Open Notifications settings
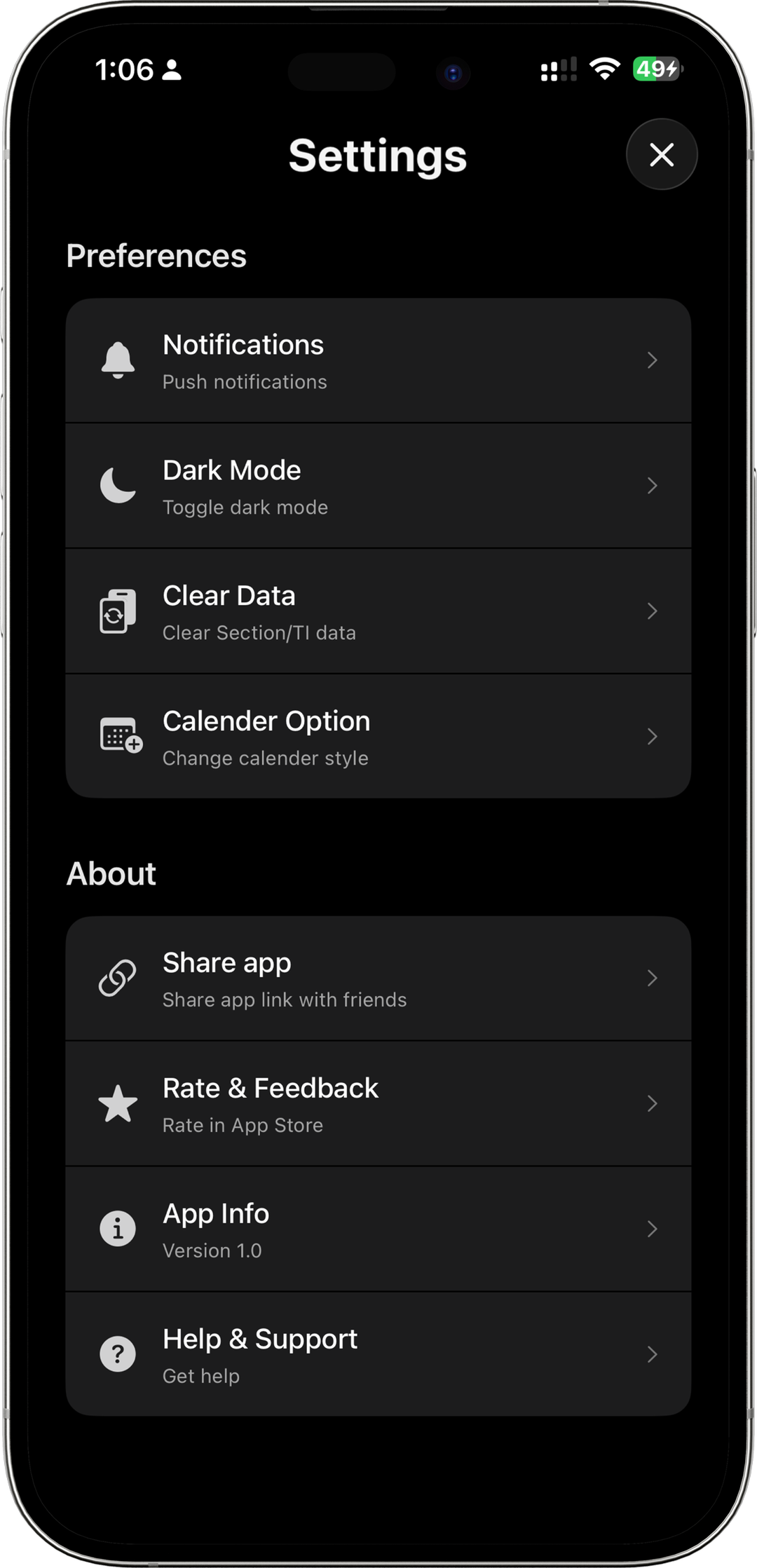Viewport: 757px width, 1568px height. pyautogui.click(x=378, y=361)
